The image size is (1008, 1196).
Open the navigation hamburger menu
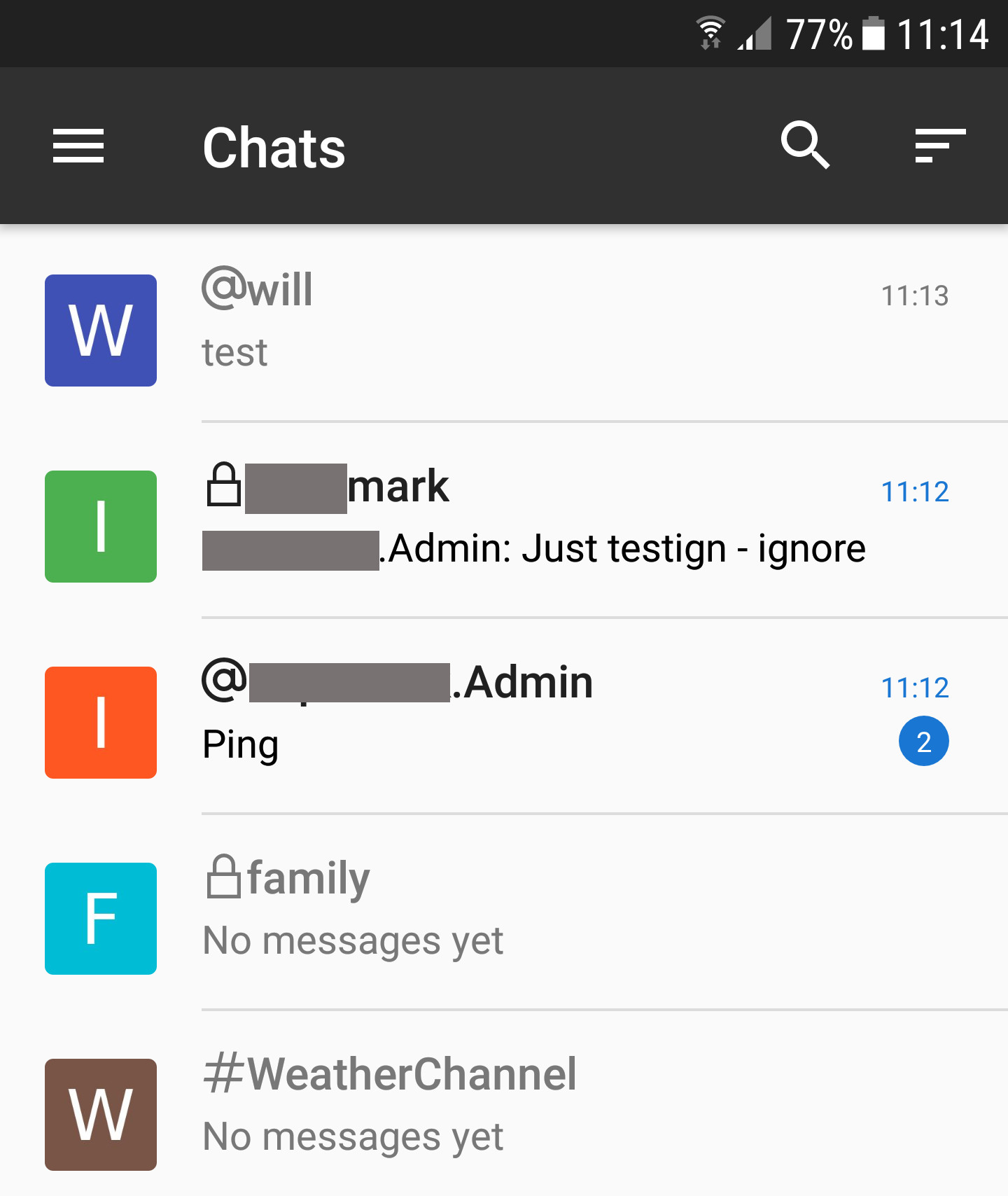coord(78,146)
